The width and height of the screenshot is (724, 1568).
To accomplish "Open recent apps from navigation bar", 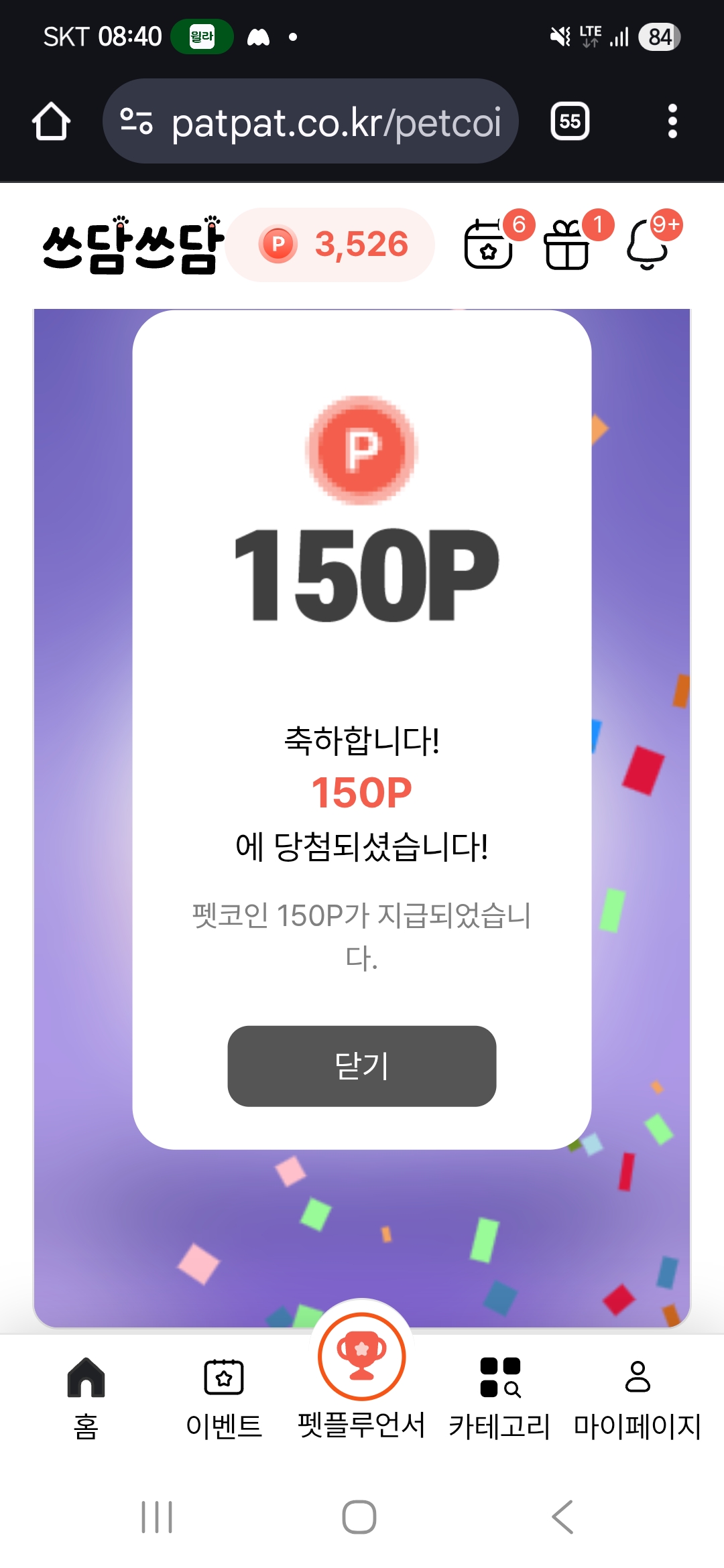I will coord(157,1517).
